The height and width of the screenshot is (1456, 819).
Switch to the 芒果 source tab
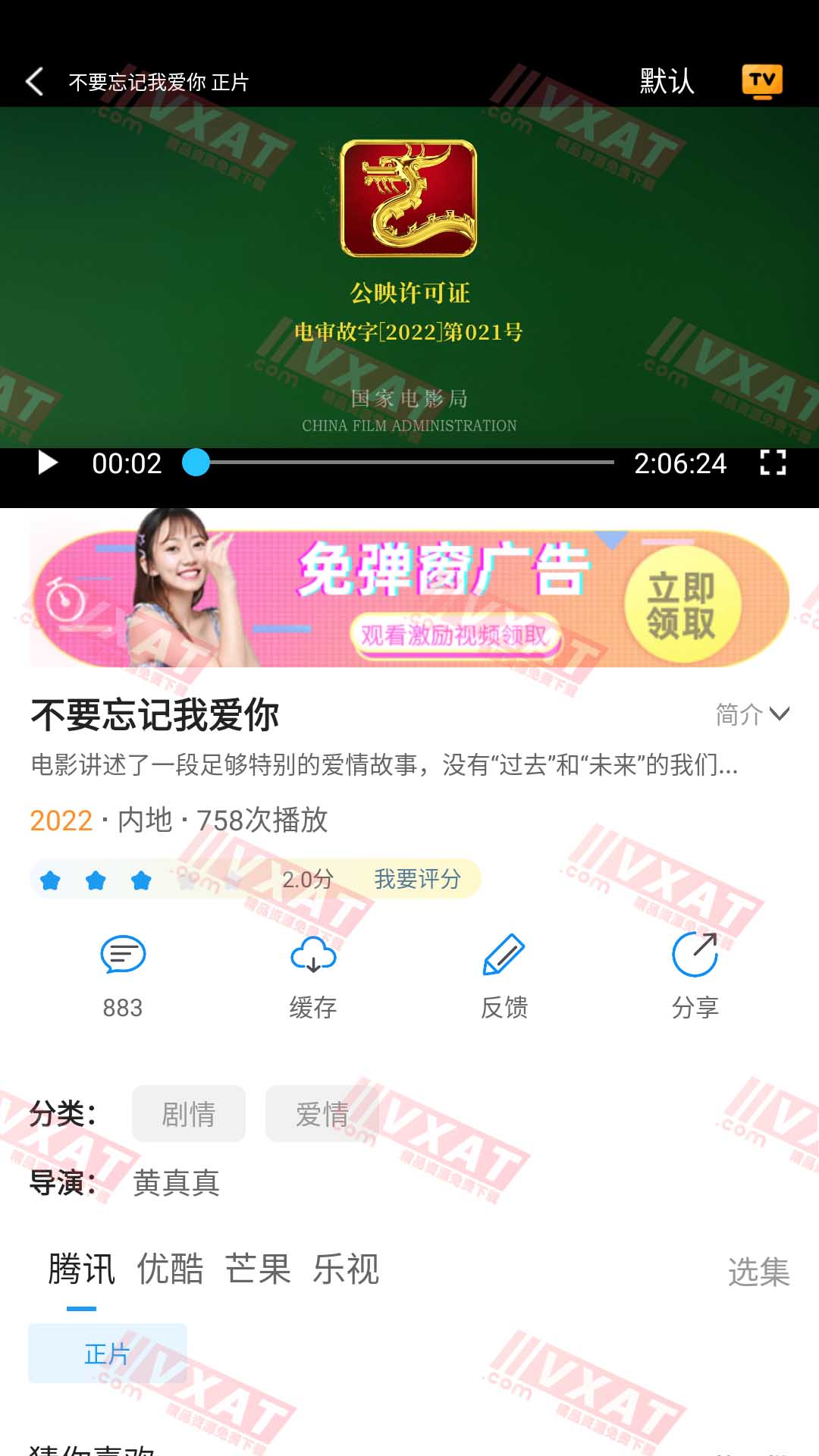(x=258, y=1269)
